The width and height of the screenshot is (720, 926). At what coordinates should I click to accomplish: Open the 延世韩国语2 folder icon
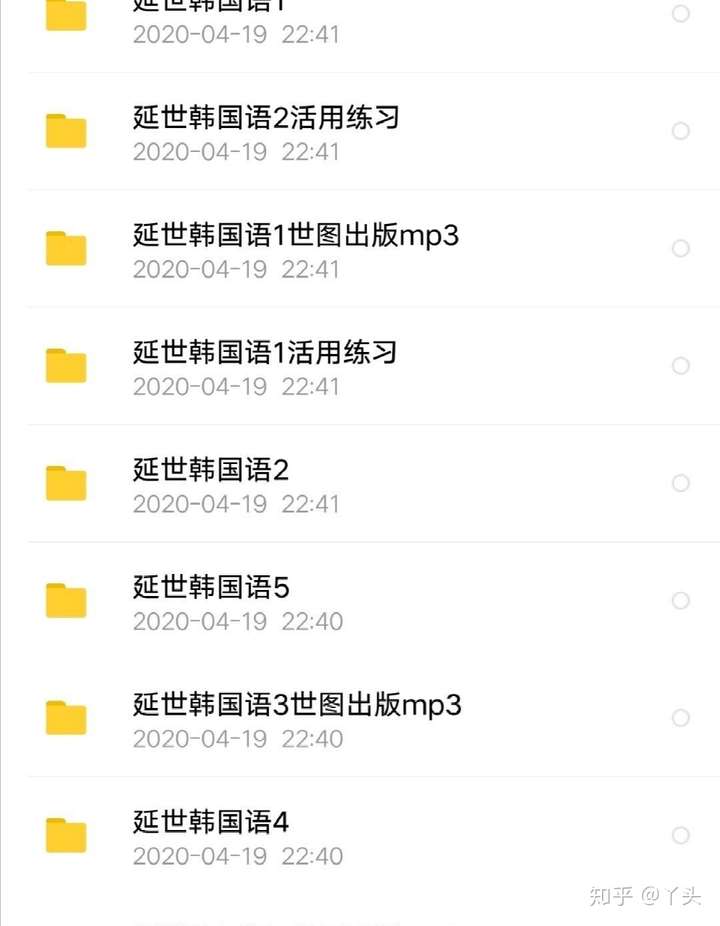tap(64, 483)
